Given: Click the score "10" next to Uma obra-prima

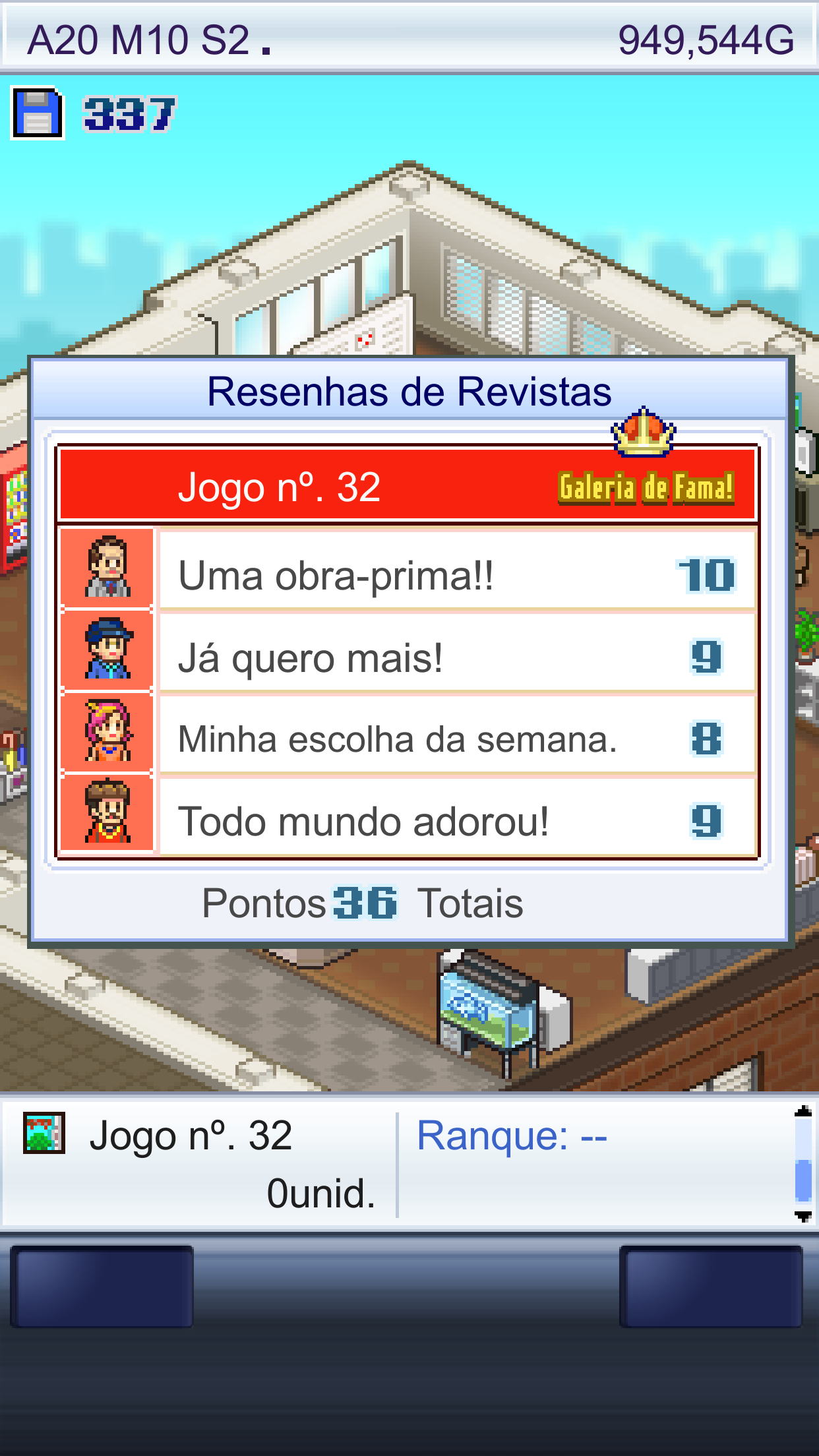Looking at the screenshot, I should point(707,576).
